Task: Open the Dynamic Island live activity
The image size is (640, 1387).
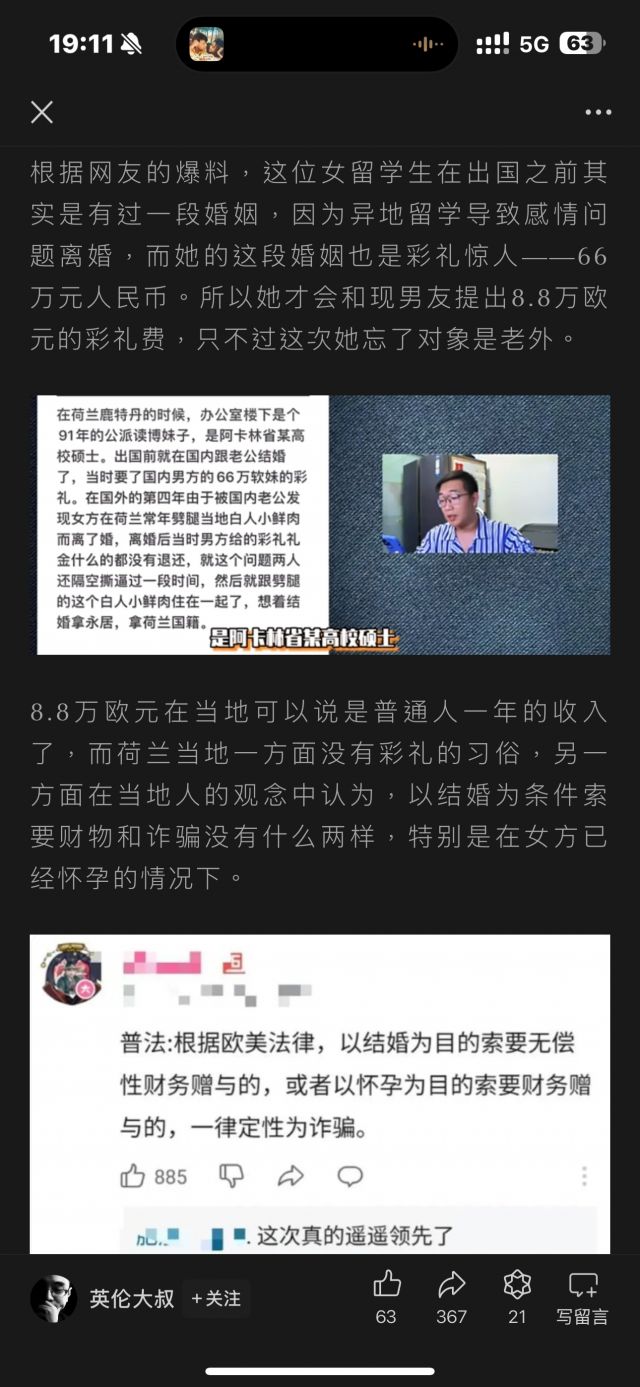Action: 317,44
